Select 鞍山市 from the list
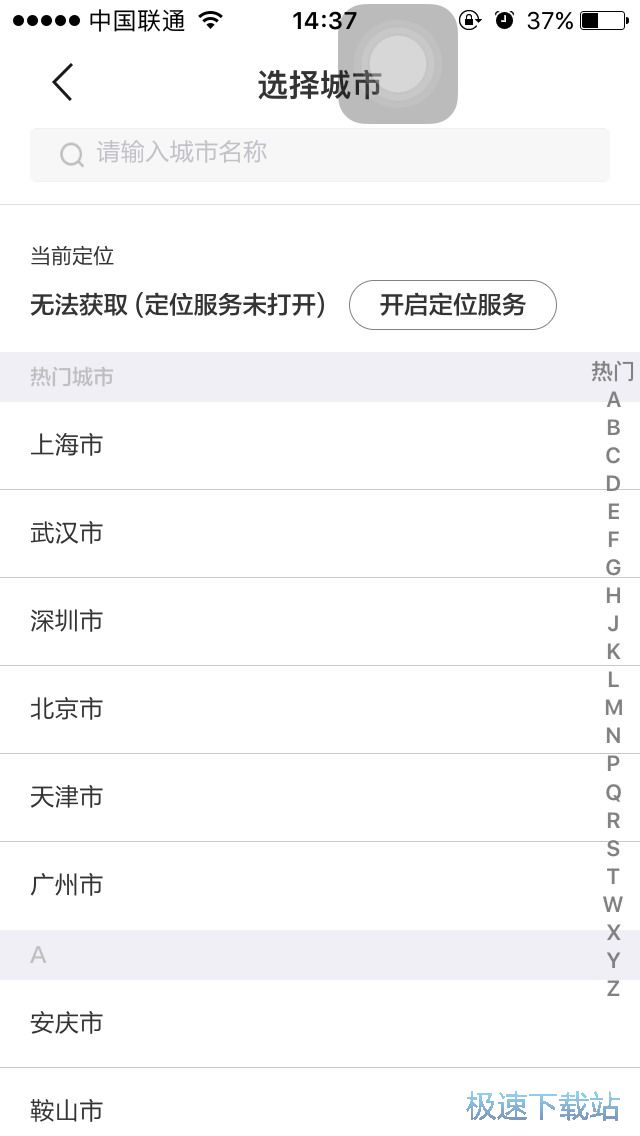640x1136 pixels. pos(67,1108)
